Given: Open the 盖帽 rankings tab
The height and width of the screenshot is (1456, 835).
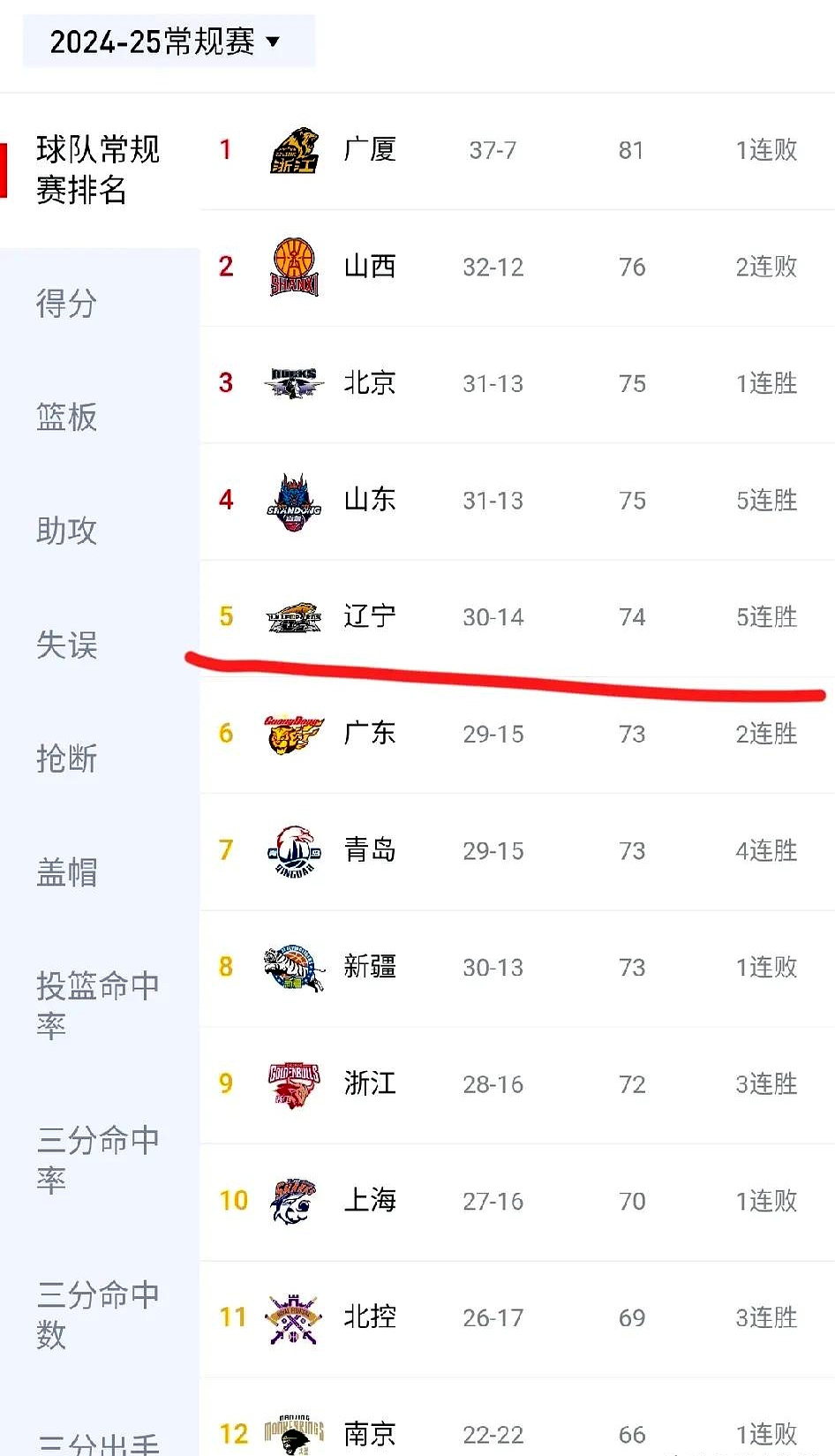Looking at the screenshot, I should click(x=66, y=872).
